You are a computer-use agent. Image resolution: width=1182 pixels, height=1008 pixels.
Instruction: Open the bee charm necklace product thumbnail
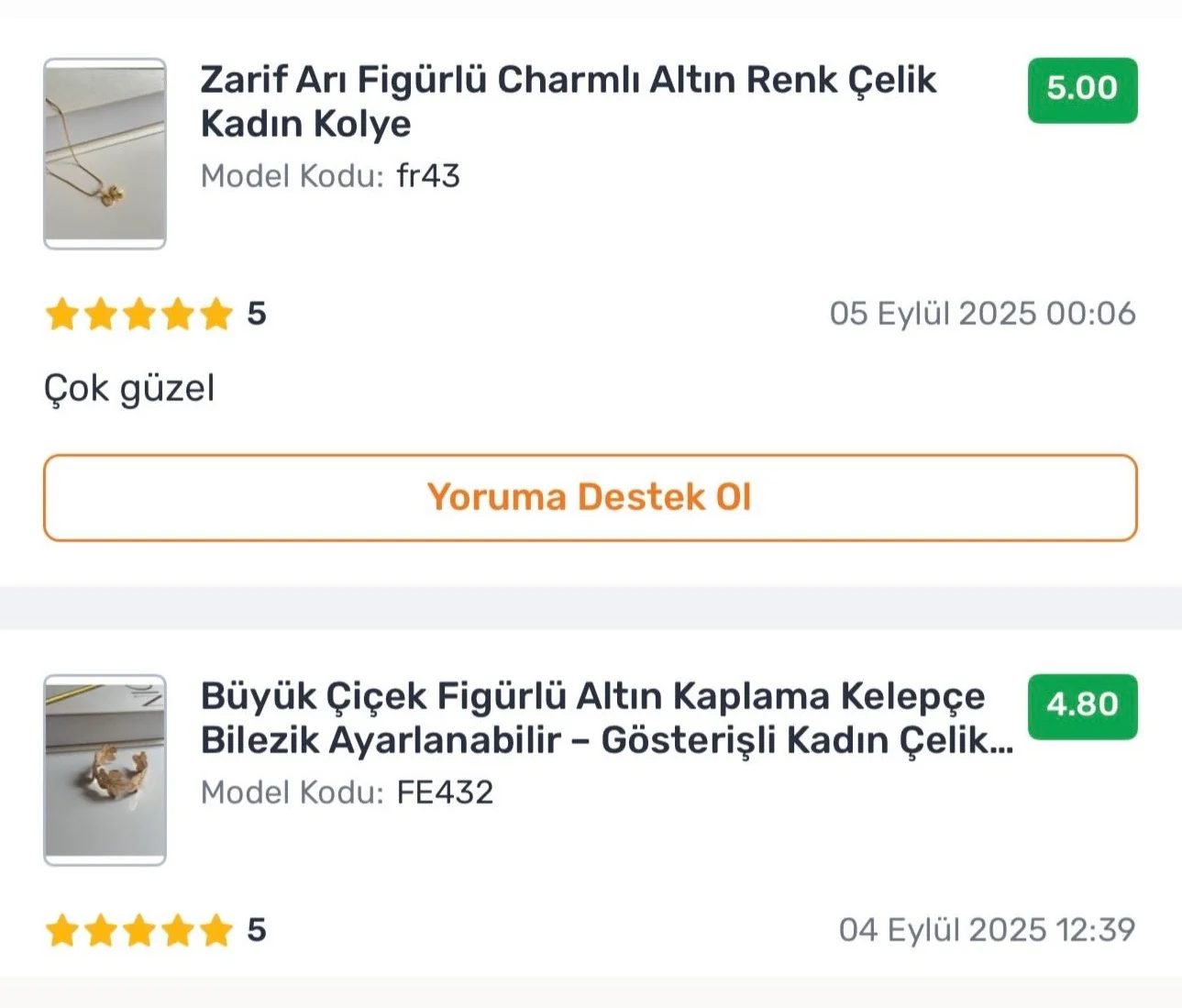pyautogui.click(x=105, y=153)
